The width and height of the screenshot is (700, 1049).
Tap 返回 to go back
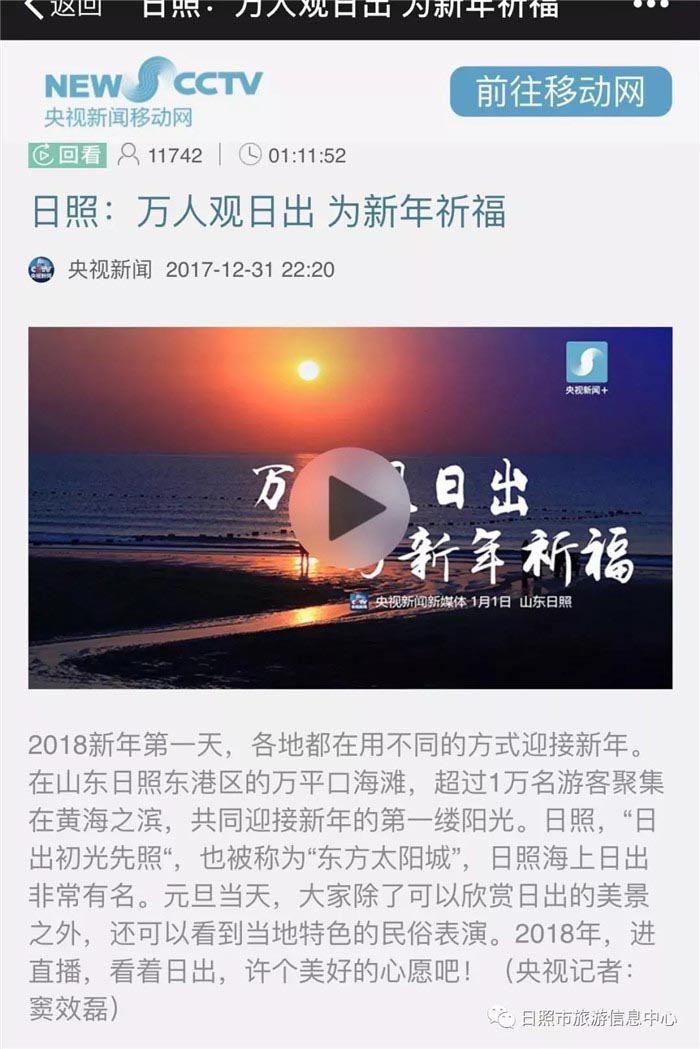tap(62, 8)
